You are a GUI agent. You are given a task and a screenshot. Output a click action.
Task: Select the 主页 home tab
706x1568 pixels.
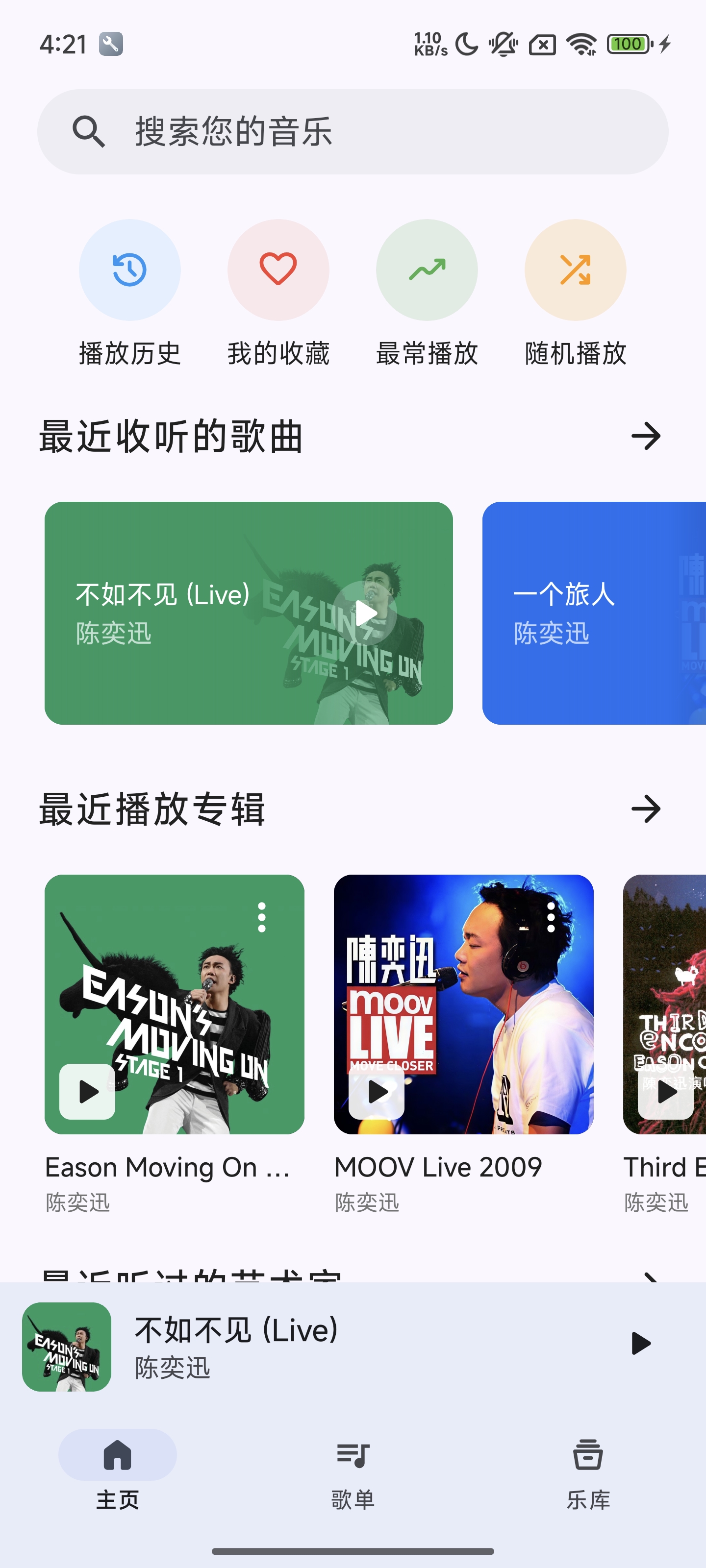click(118, 1468)
